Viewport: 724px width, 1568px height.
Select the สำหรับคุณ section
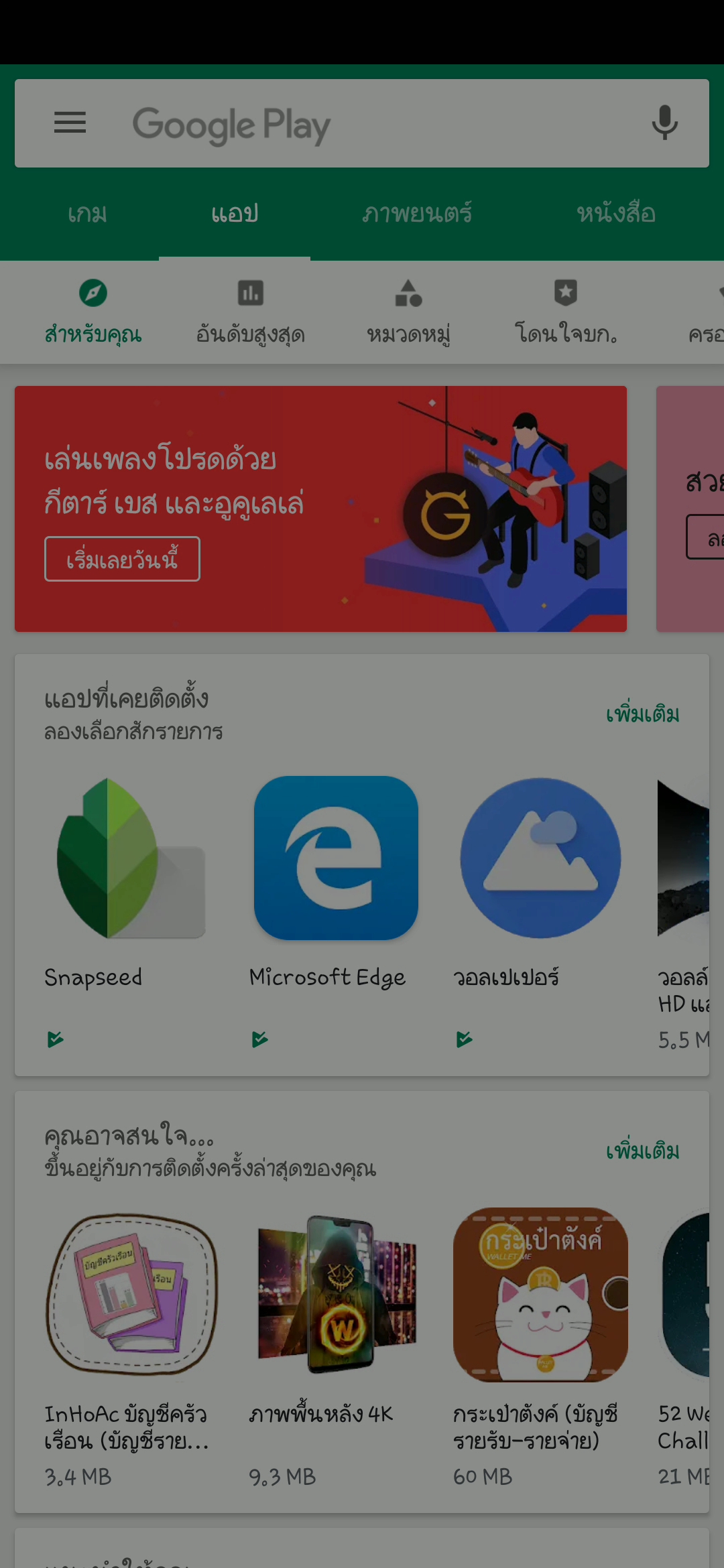[93, 312]
